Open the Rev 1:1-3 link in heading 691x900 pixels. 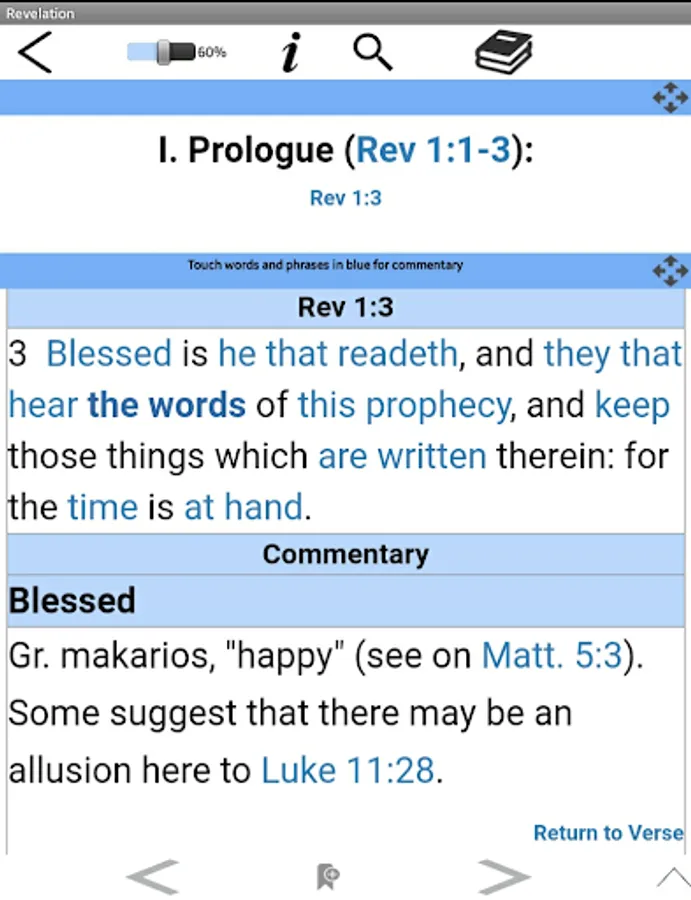point(434,151)
